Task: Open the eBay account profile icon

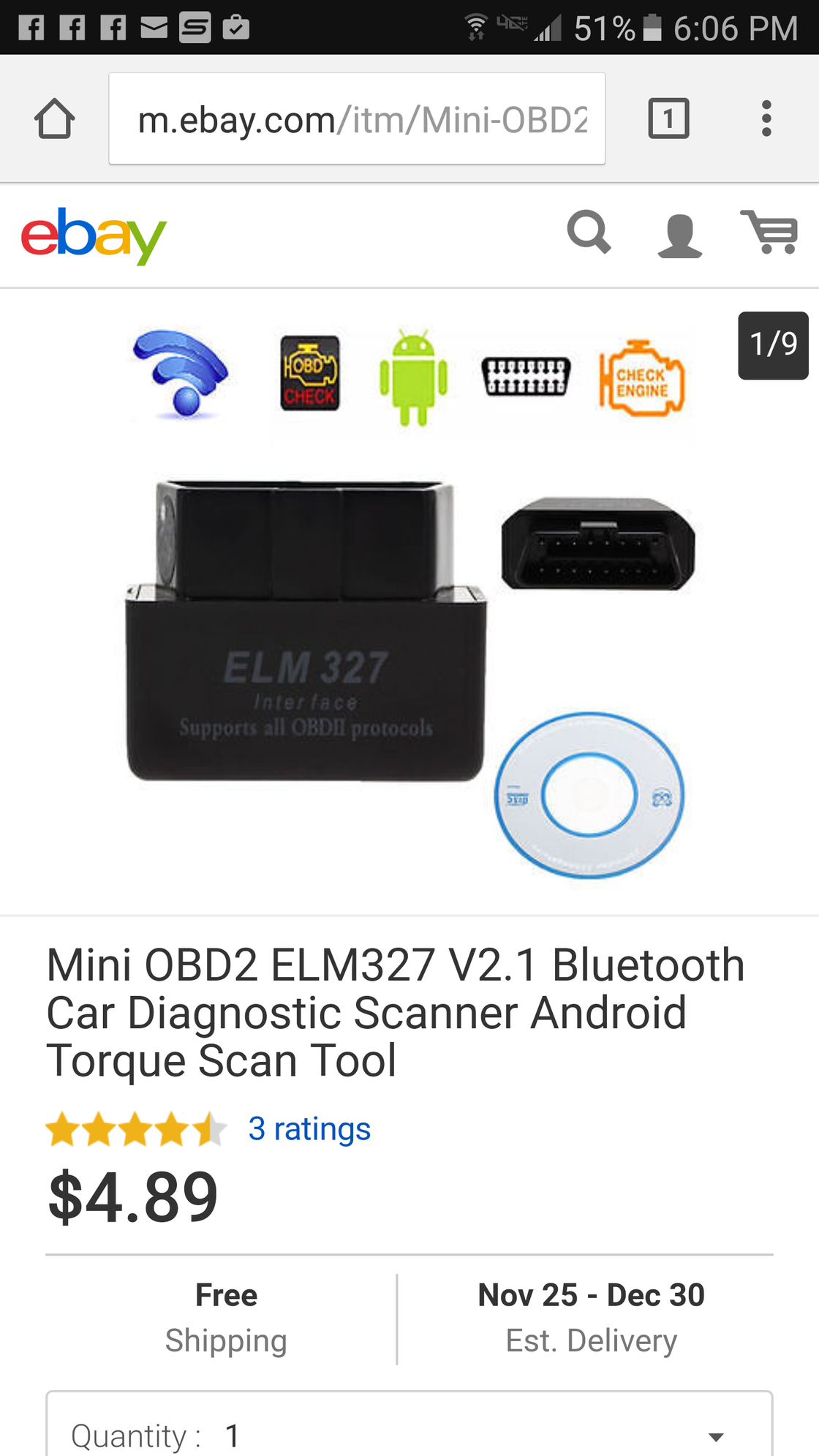Action: tap(680, 234)
